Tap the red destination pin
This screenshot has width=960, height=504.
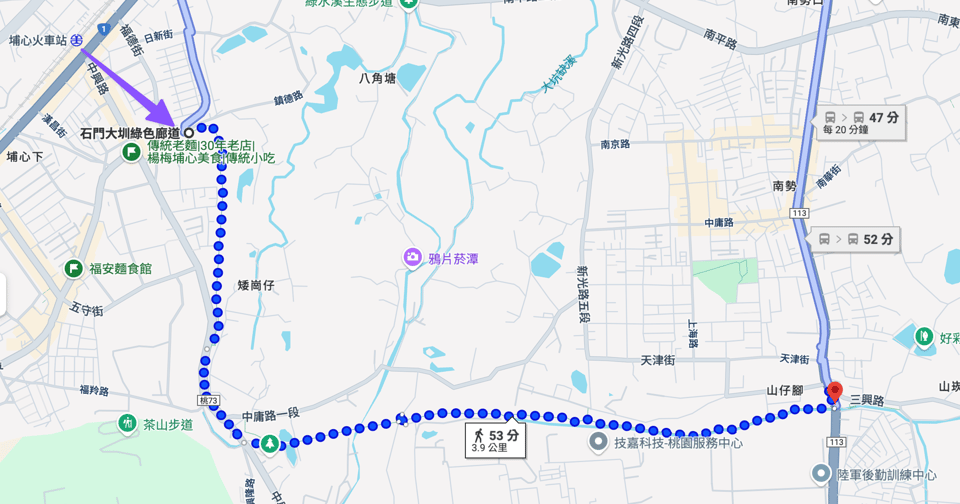834,391
